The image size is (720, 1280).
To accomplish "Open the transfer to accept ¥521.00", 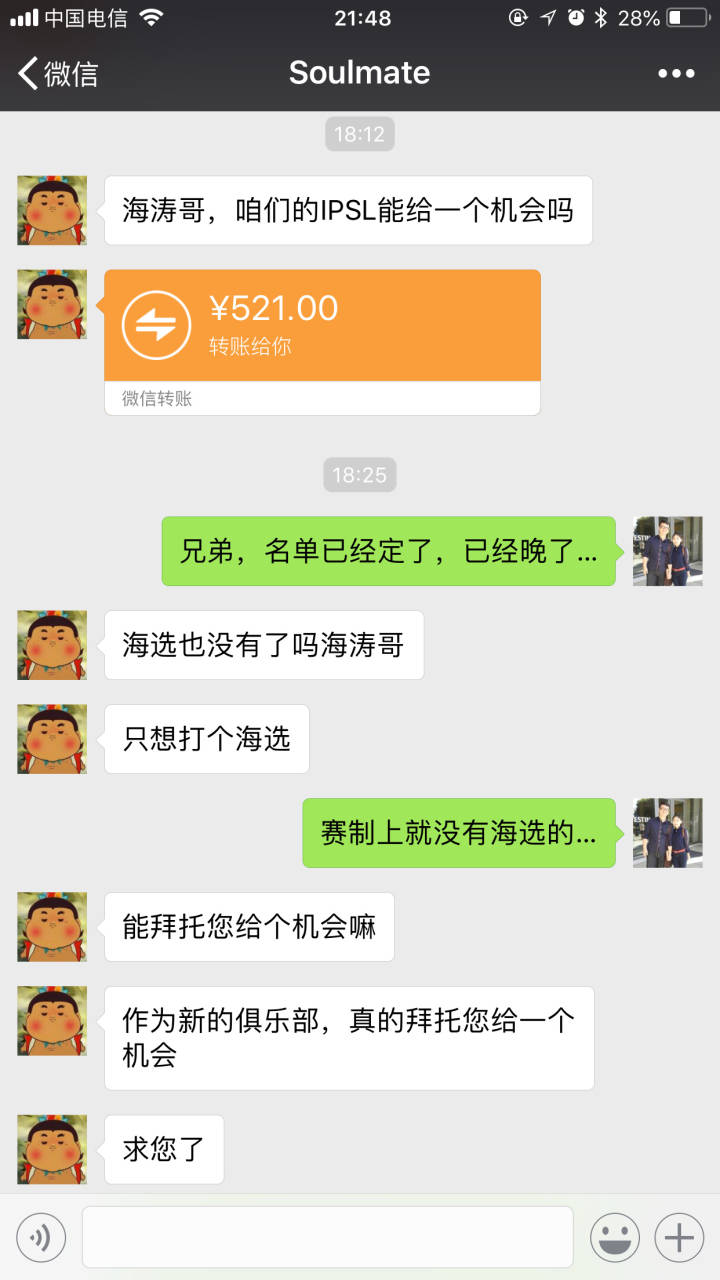I will click(x=320, y=325).
